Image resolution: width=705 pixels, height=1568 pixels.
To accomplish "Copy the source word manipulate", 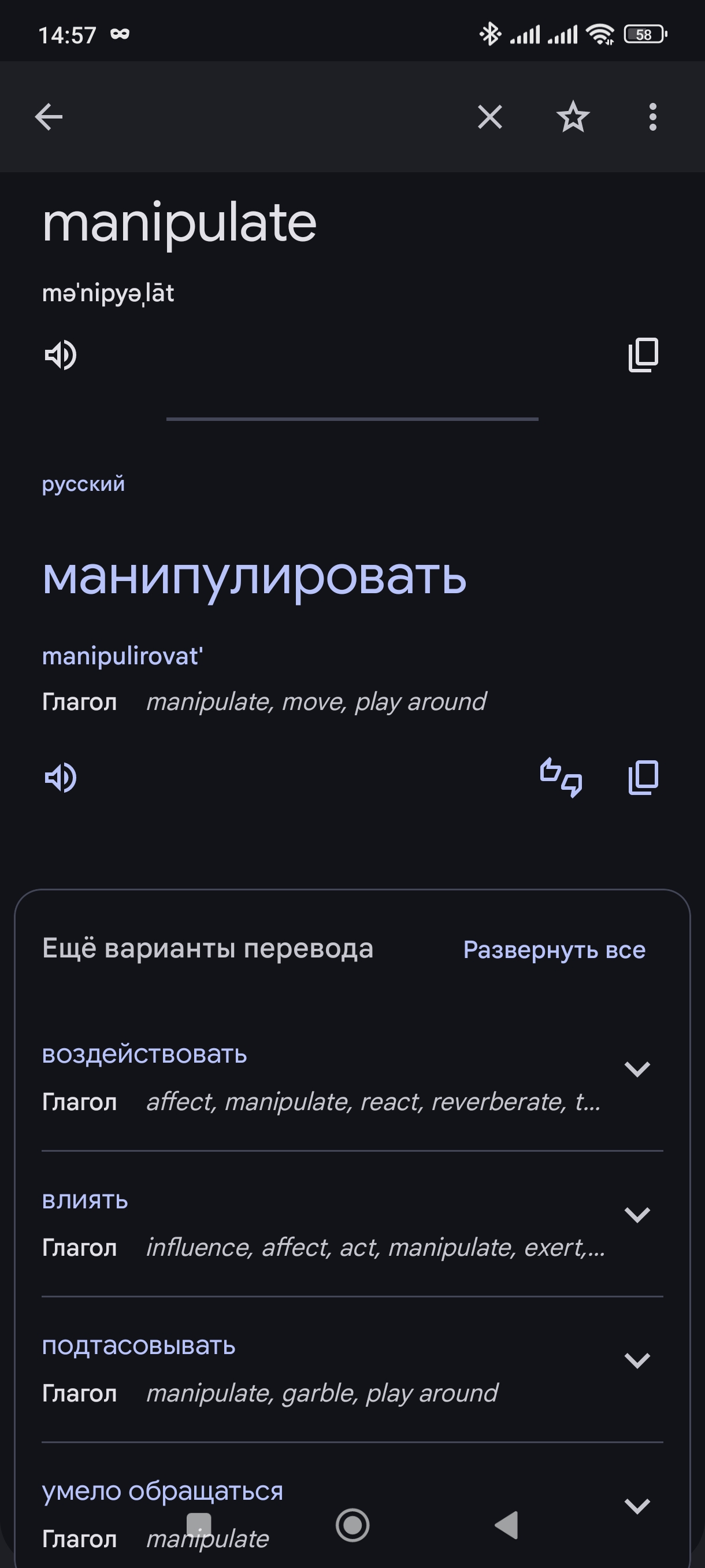I will coord(643,355).
